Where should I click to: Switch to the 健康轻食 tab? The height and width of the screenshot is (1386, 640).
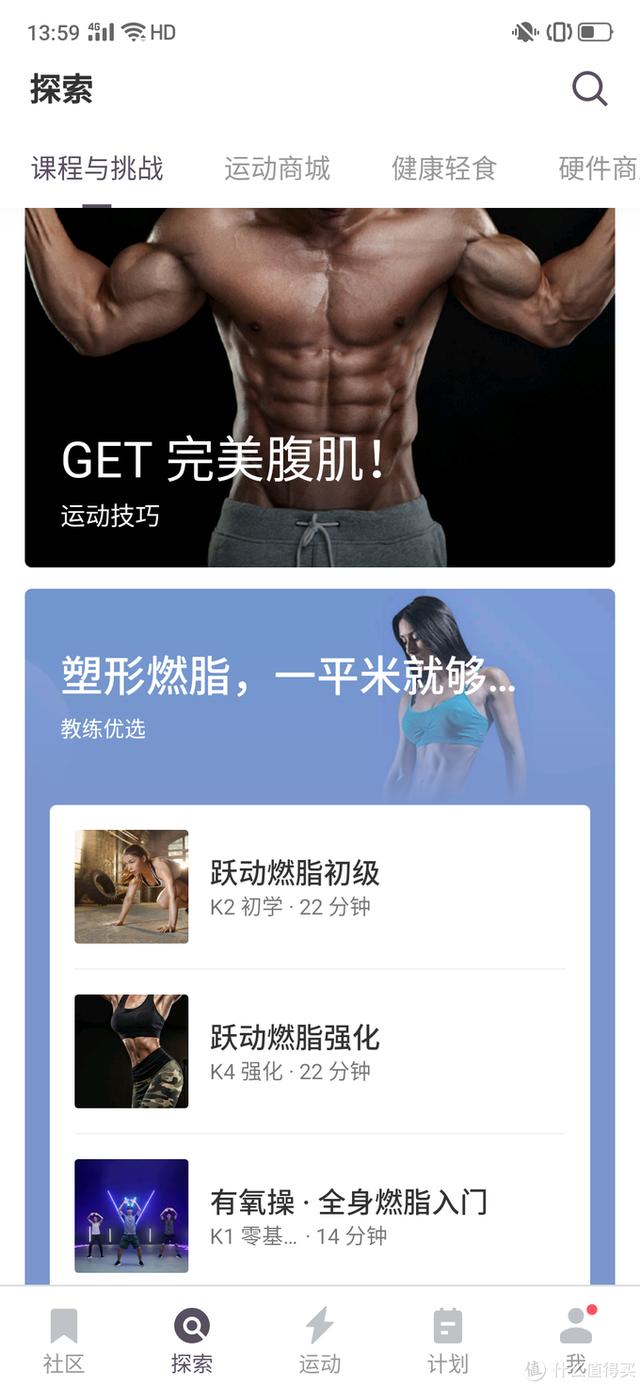pyautogui.click(x=444, y=168)
